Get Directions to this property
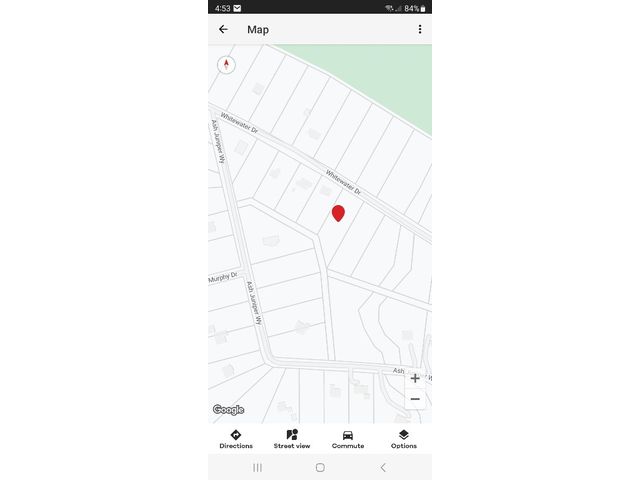640x480 pixels. tap(236, 439)
